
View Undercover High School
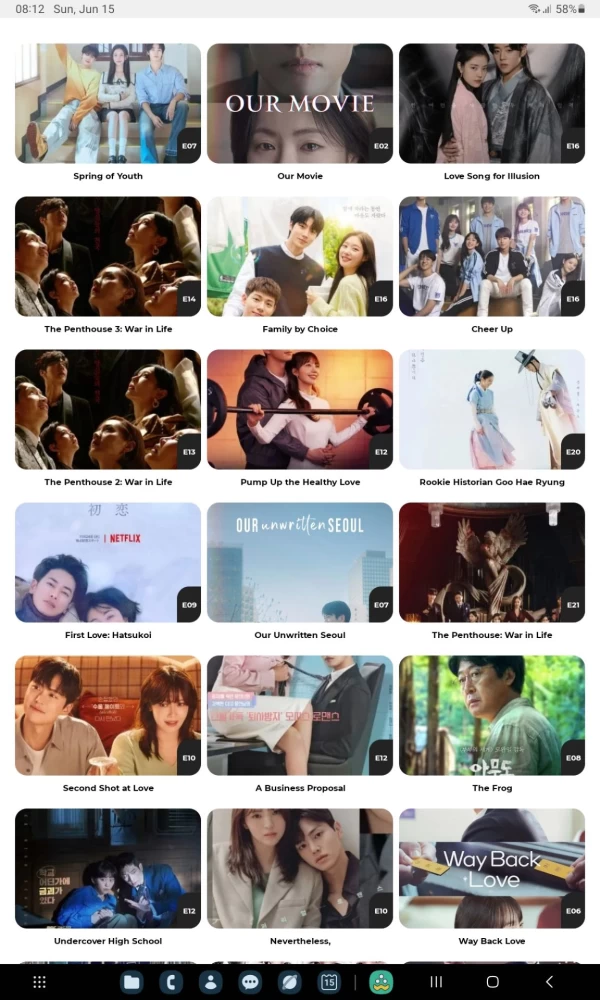tap(108, 868)
